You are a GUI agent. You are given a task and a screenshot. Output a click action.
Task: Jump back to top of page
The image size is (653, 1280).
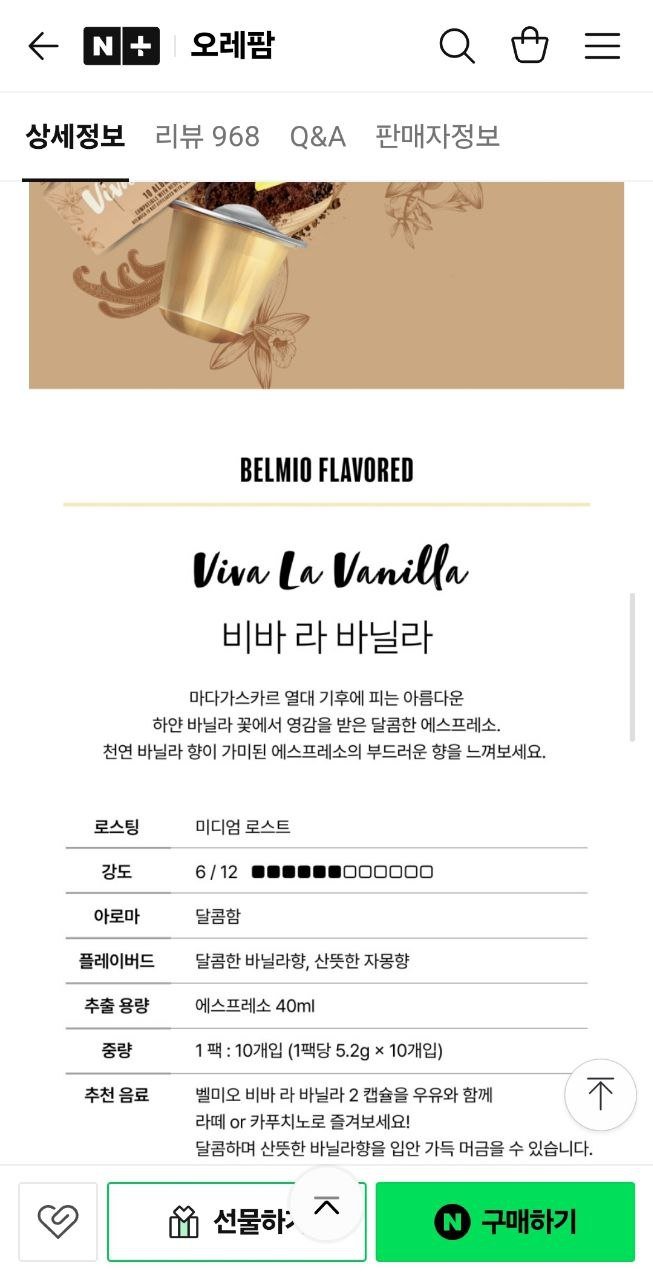tap(600, 1095)
